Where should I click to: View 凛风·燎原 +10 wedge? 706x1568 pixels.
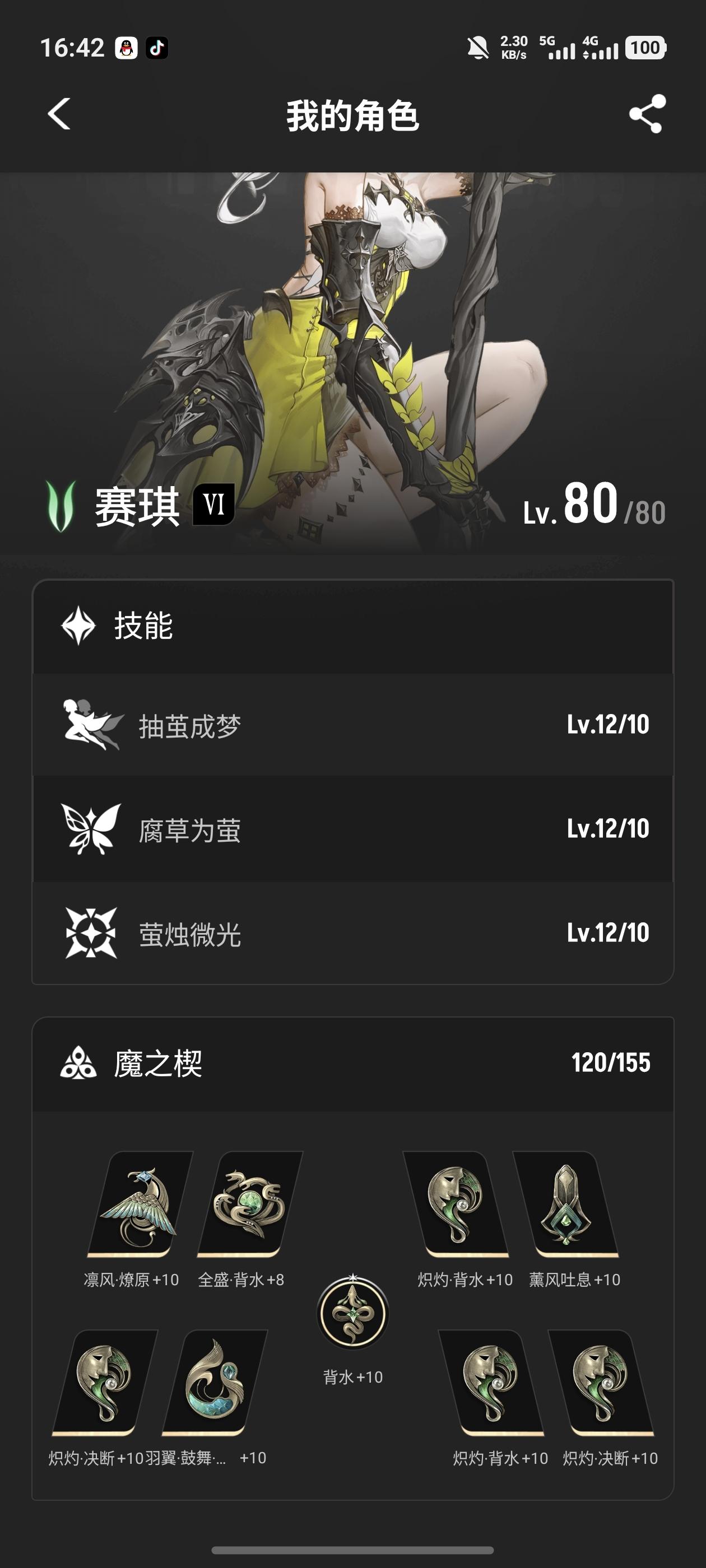tap(140, 1203)
